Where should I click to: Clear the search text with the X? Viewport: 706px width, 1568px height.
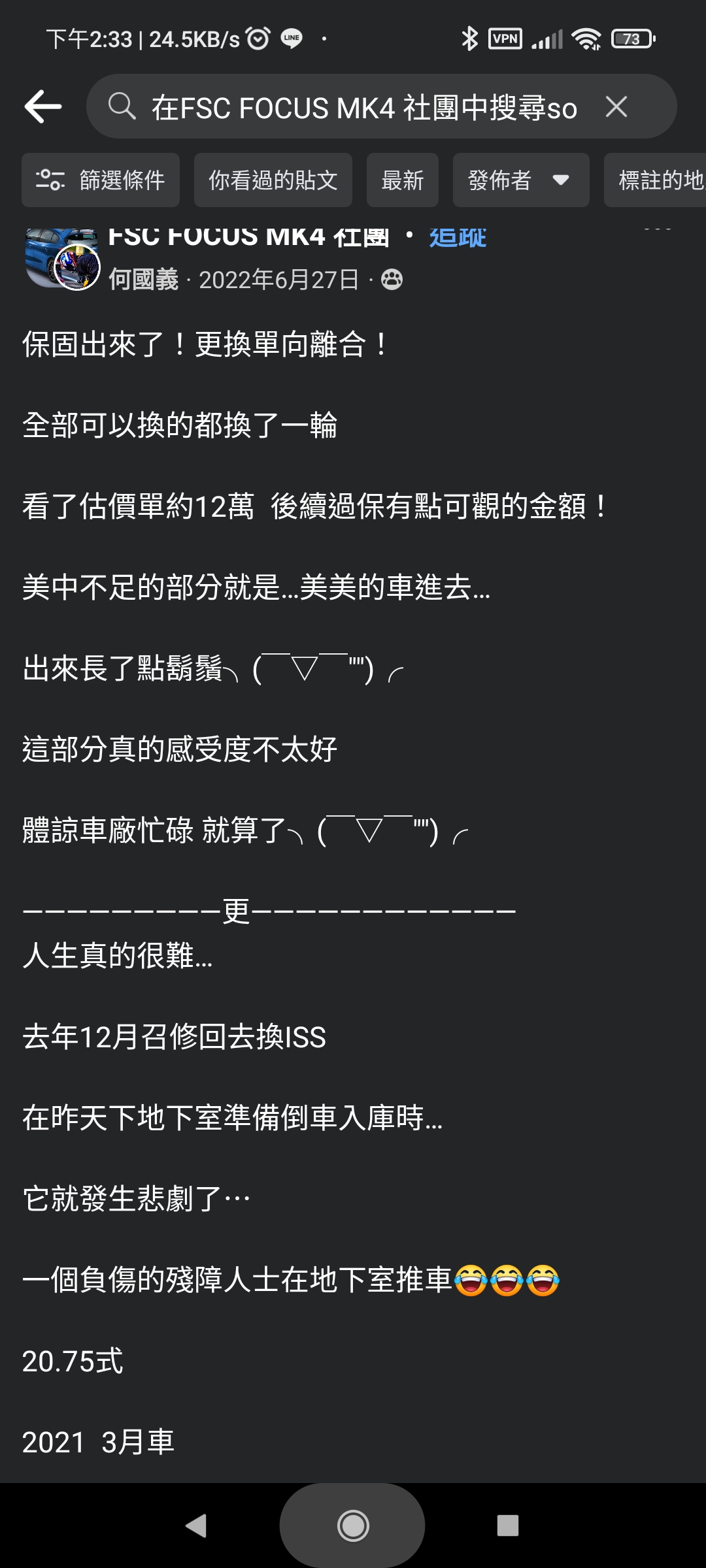pos(616,106)
